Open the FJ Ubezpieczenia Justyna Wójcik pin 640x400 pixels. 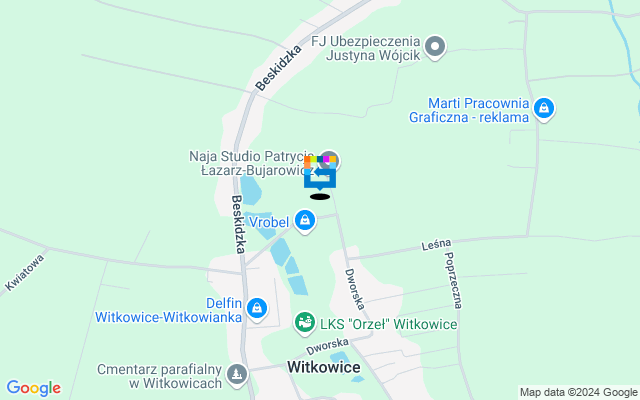coord(435,46)
